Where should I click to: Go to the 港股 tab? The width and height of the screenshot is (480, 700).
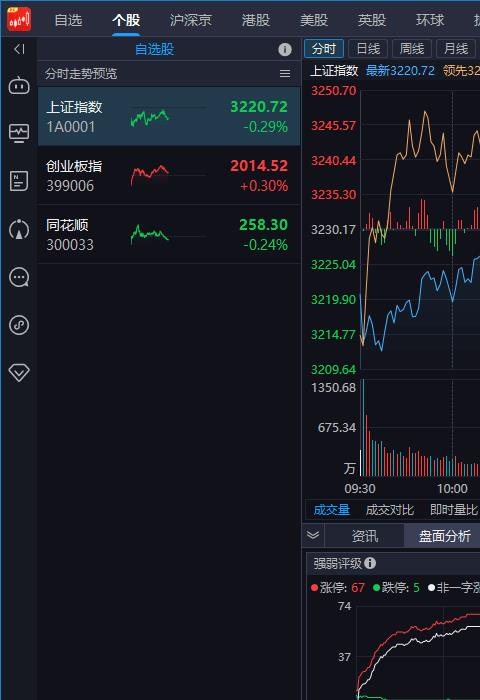click(x=256, y=20)
